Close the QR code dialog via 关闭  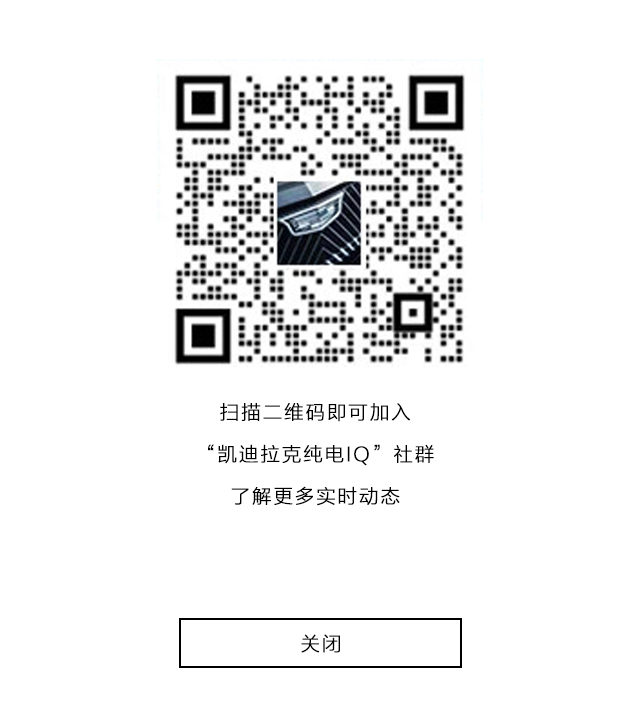click(x=320, y=643)
